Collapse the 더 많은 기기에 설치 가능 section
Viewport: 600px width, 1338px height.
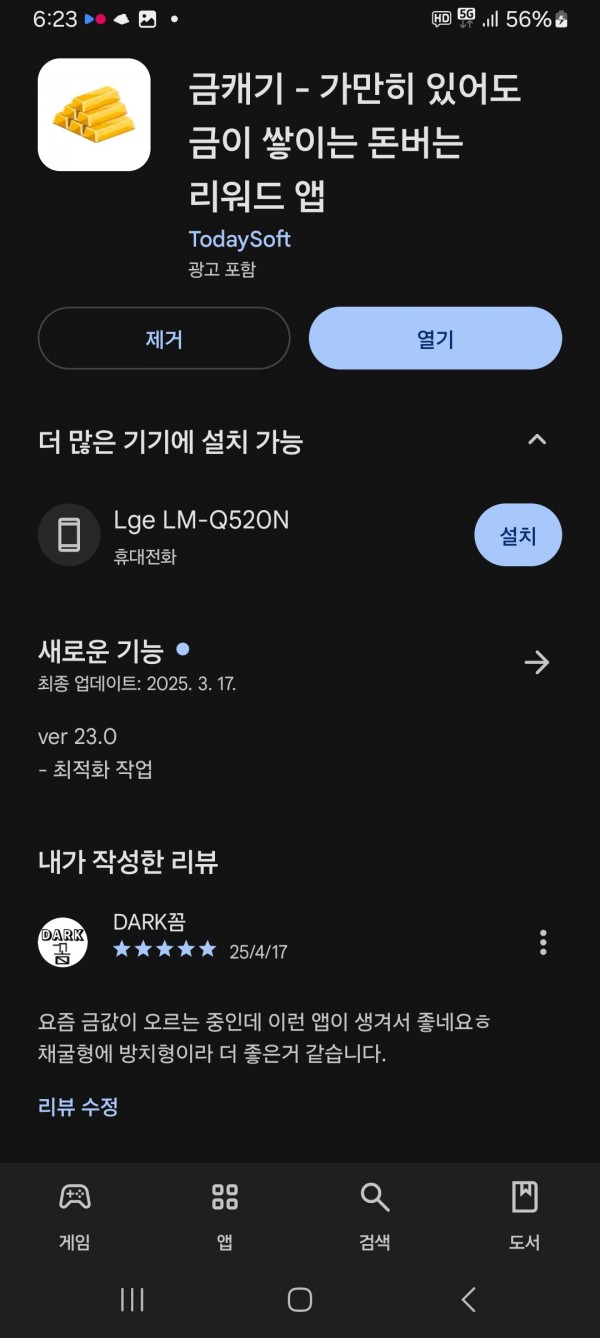pos(537,440)
